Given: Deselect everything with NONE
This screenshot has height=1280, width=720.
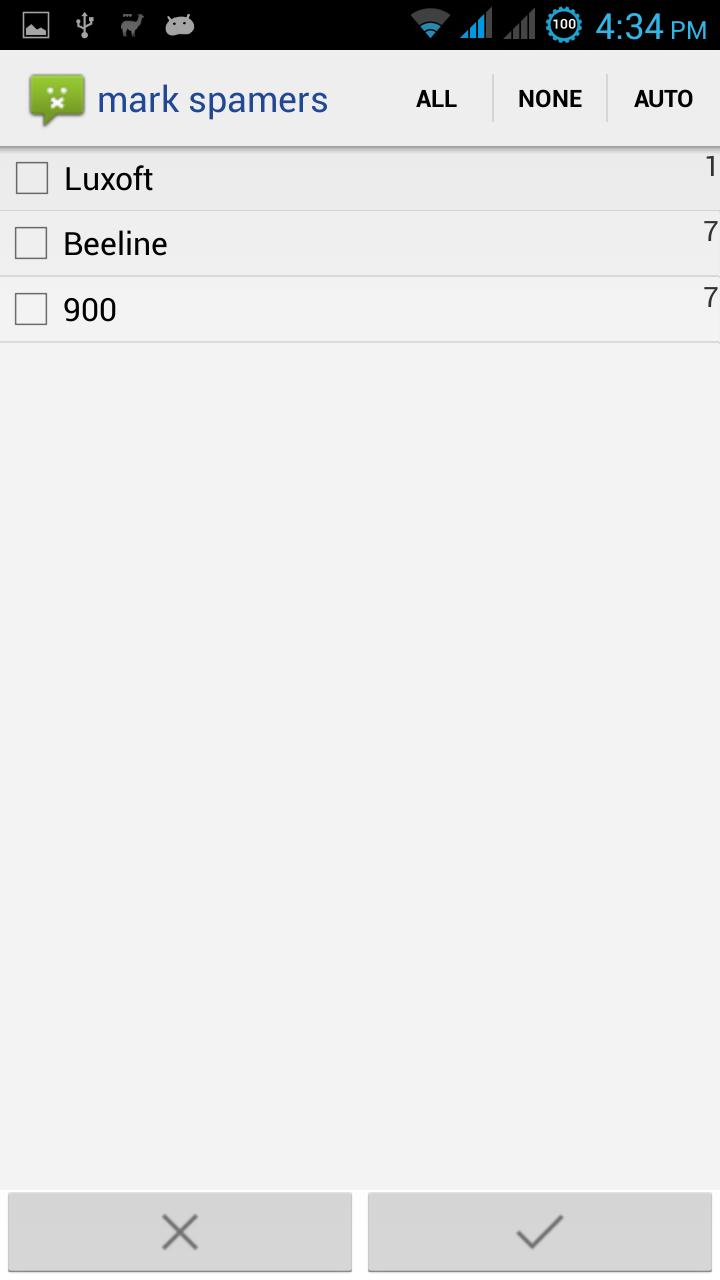Looking at the screenshot, I should point(550,99).
